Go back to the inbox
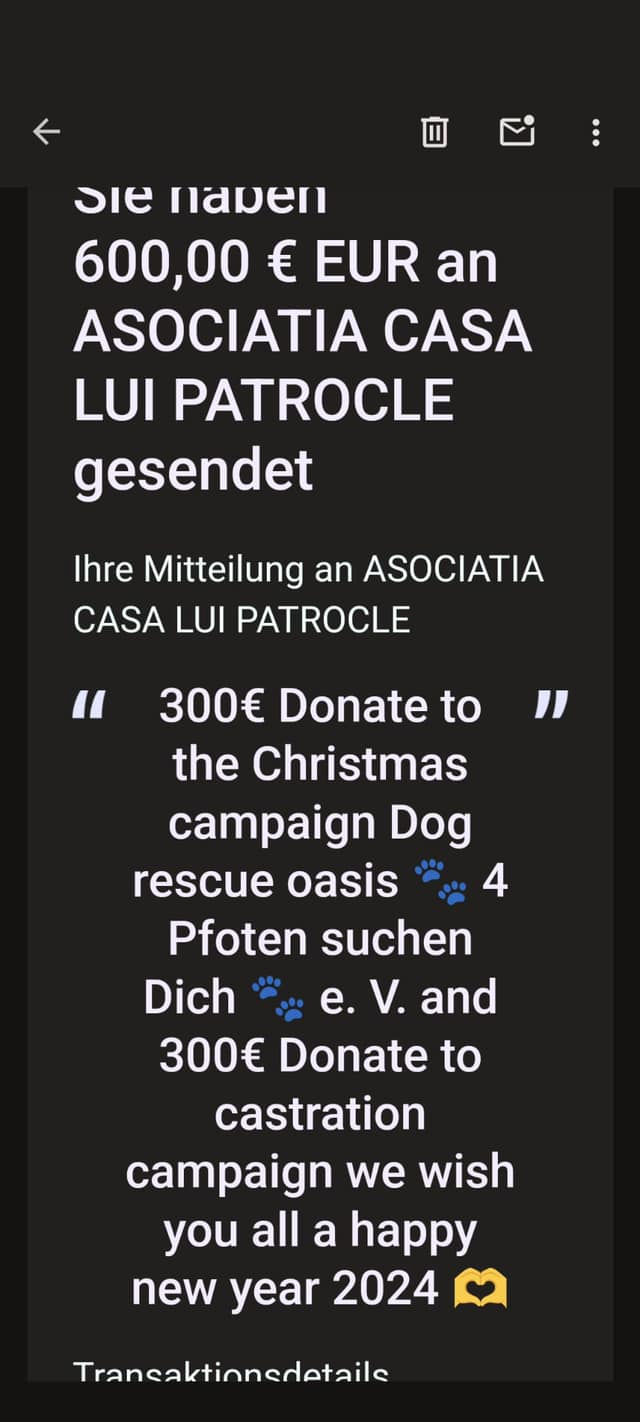 point(46,131)
